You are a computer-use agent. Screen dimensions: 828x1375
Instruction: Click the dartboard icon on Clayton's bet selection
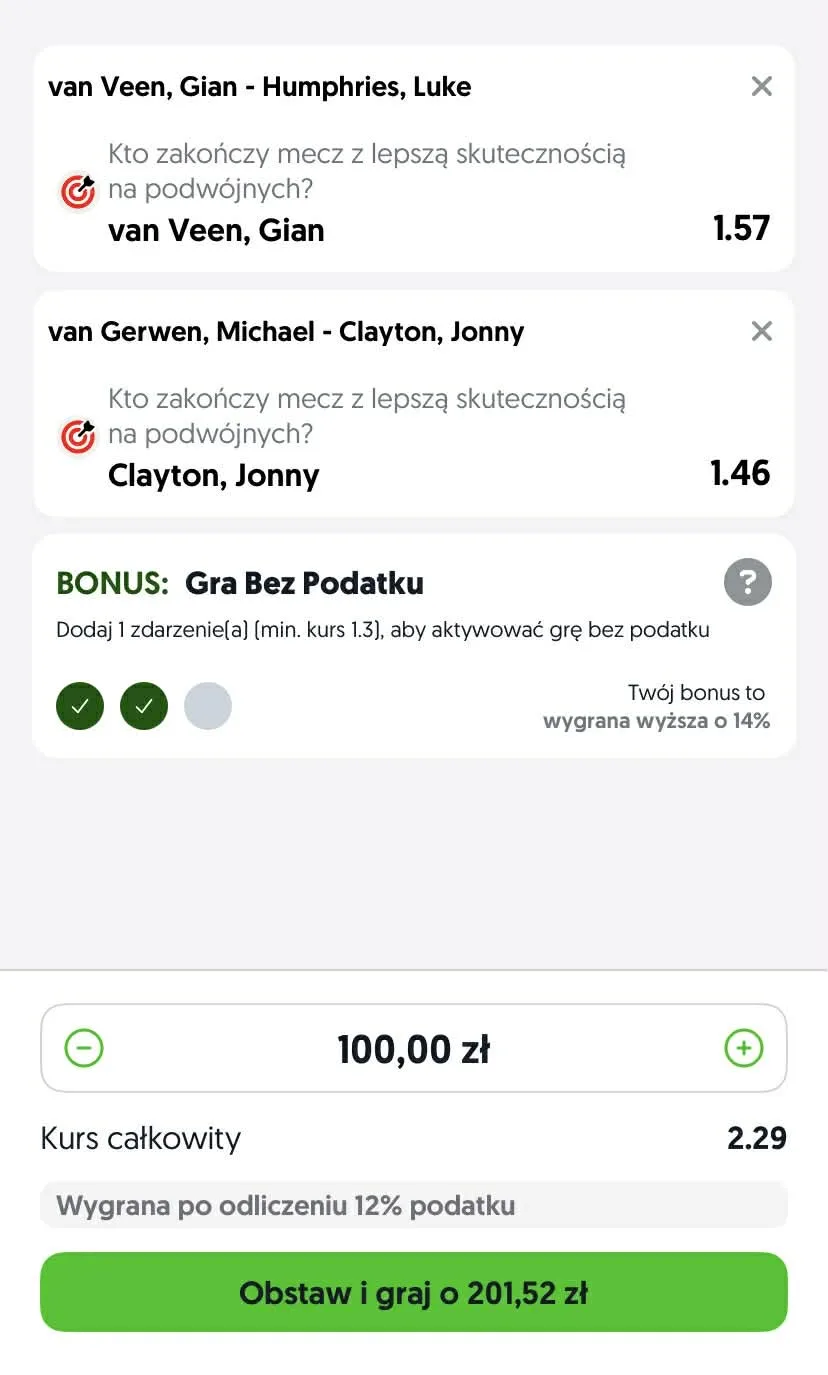point(77,436)
